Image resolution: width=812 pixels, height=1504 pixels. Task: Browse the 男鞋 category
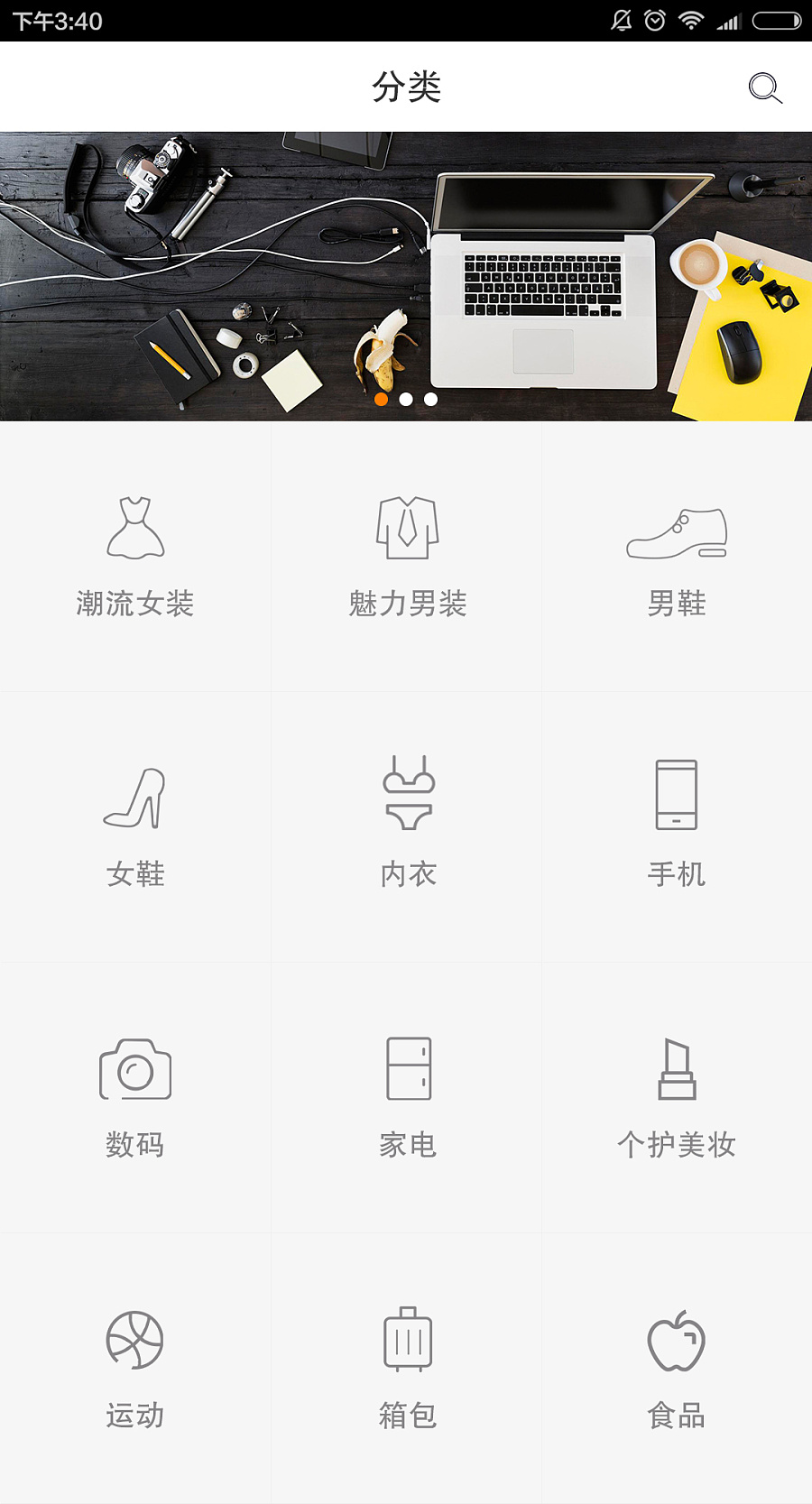677,557
